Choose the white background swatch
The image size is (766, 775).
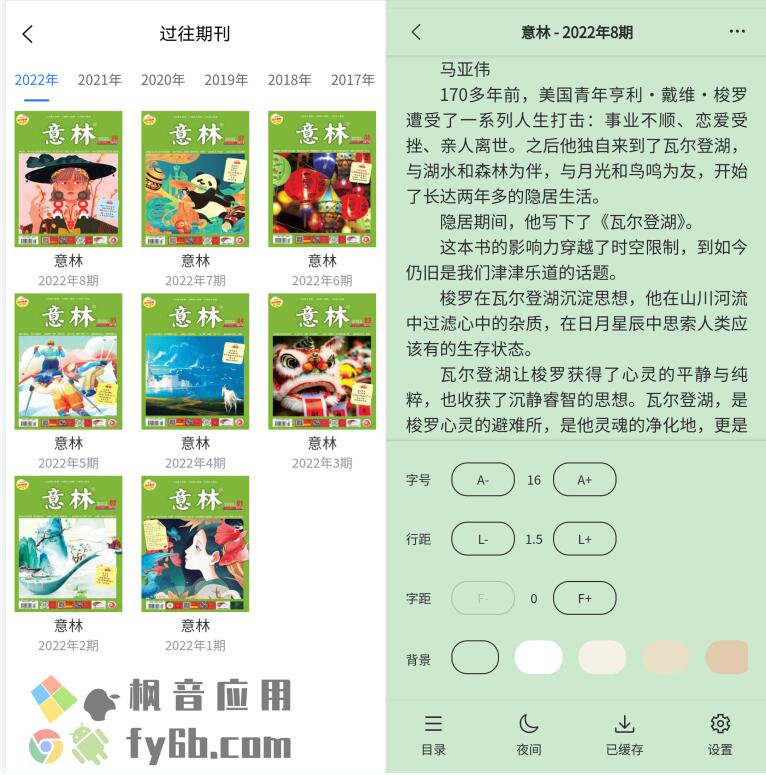pyautogui.click(x=538, y=657)
